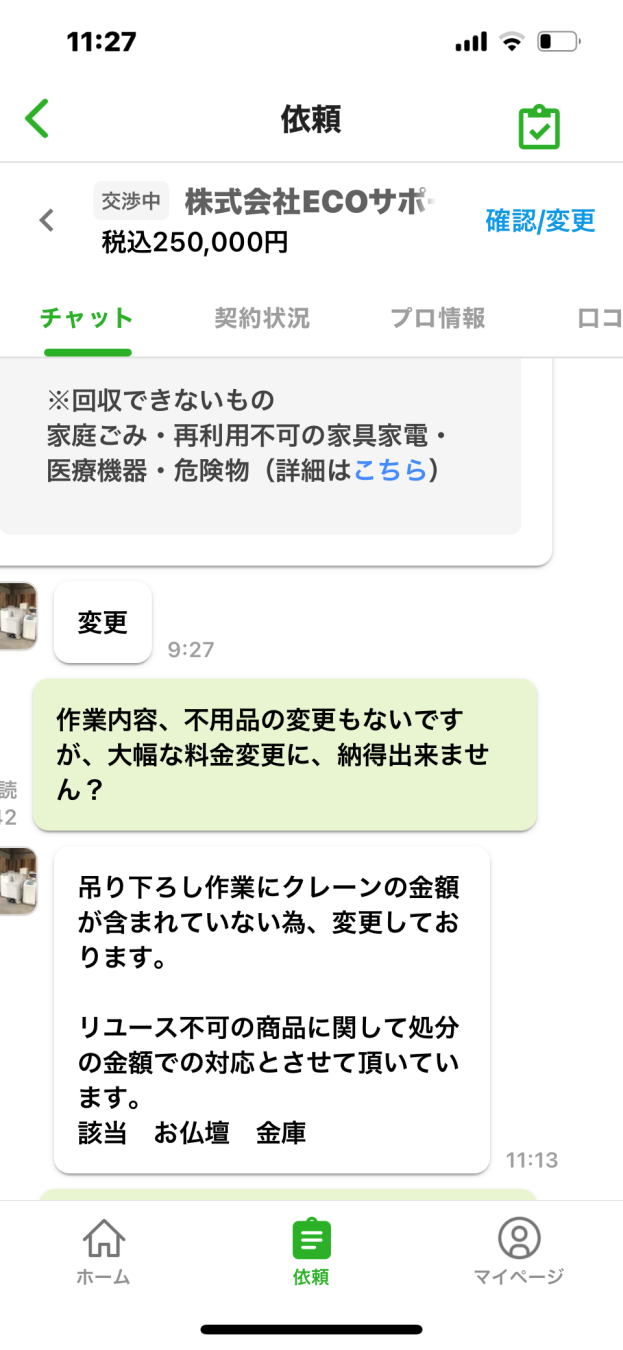Viewport: 623px width, 1350px height.
Task: Select the 依頼 bottom tab
Action: pyautogui.click(x=311, y=1250)
